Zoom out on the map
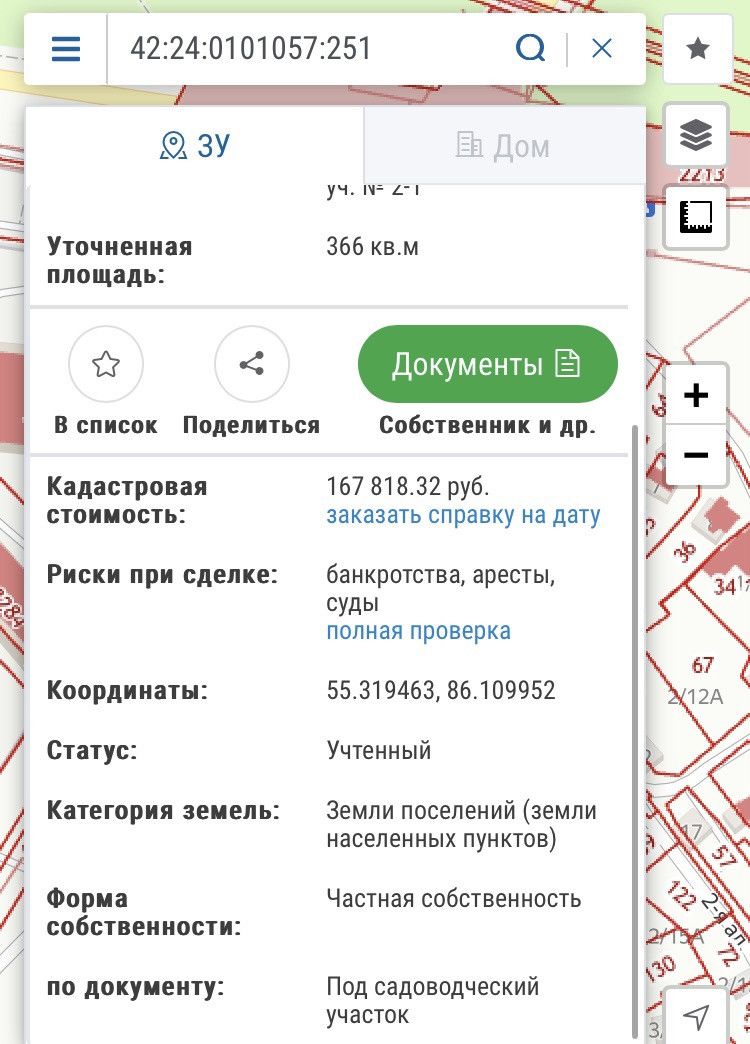 tap(696, 455)
